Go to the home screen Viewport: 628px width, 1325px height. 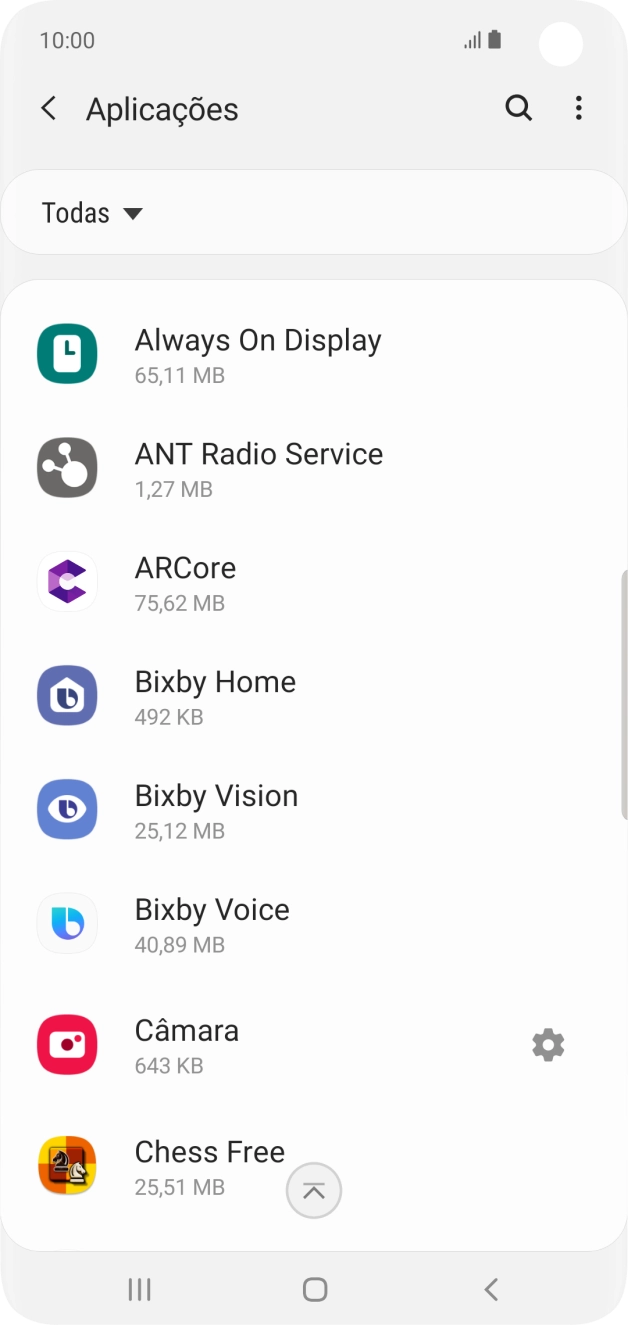pyautogui.click(x=314, y=1289)
